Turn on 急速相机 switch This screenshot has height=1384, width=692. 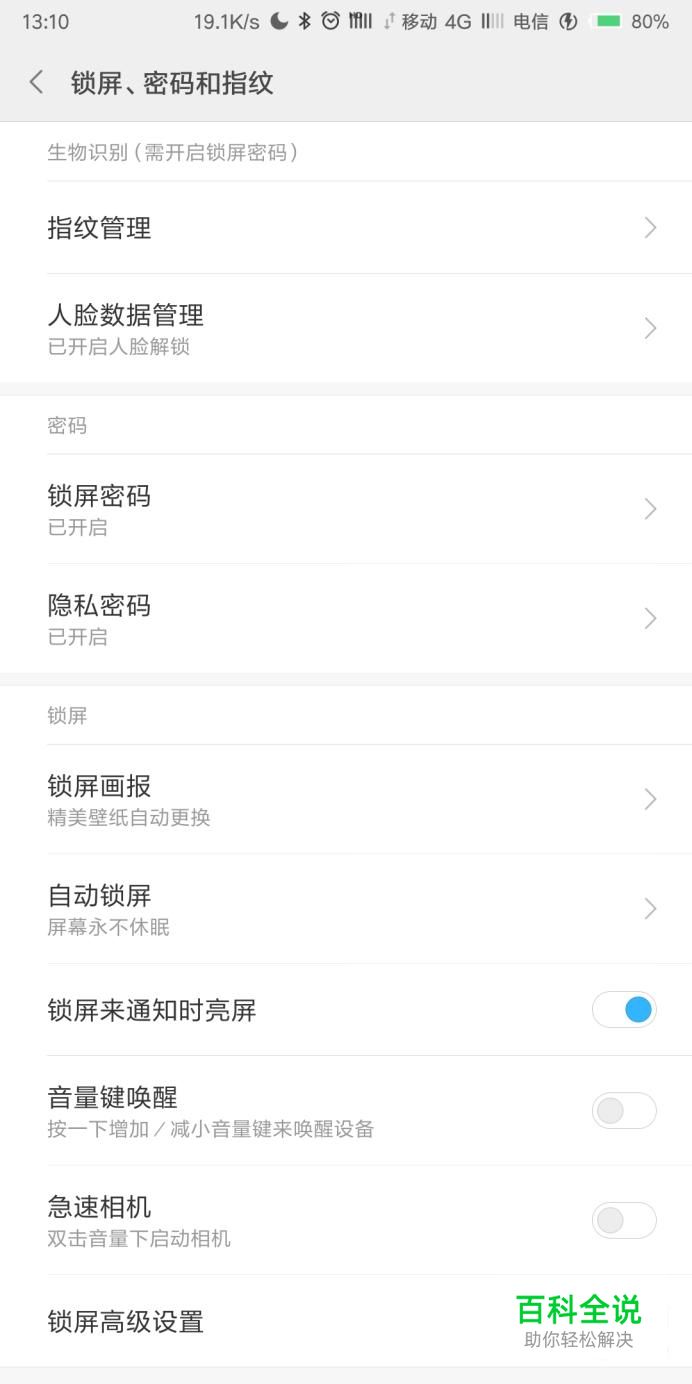click(624, 1220)
